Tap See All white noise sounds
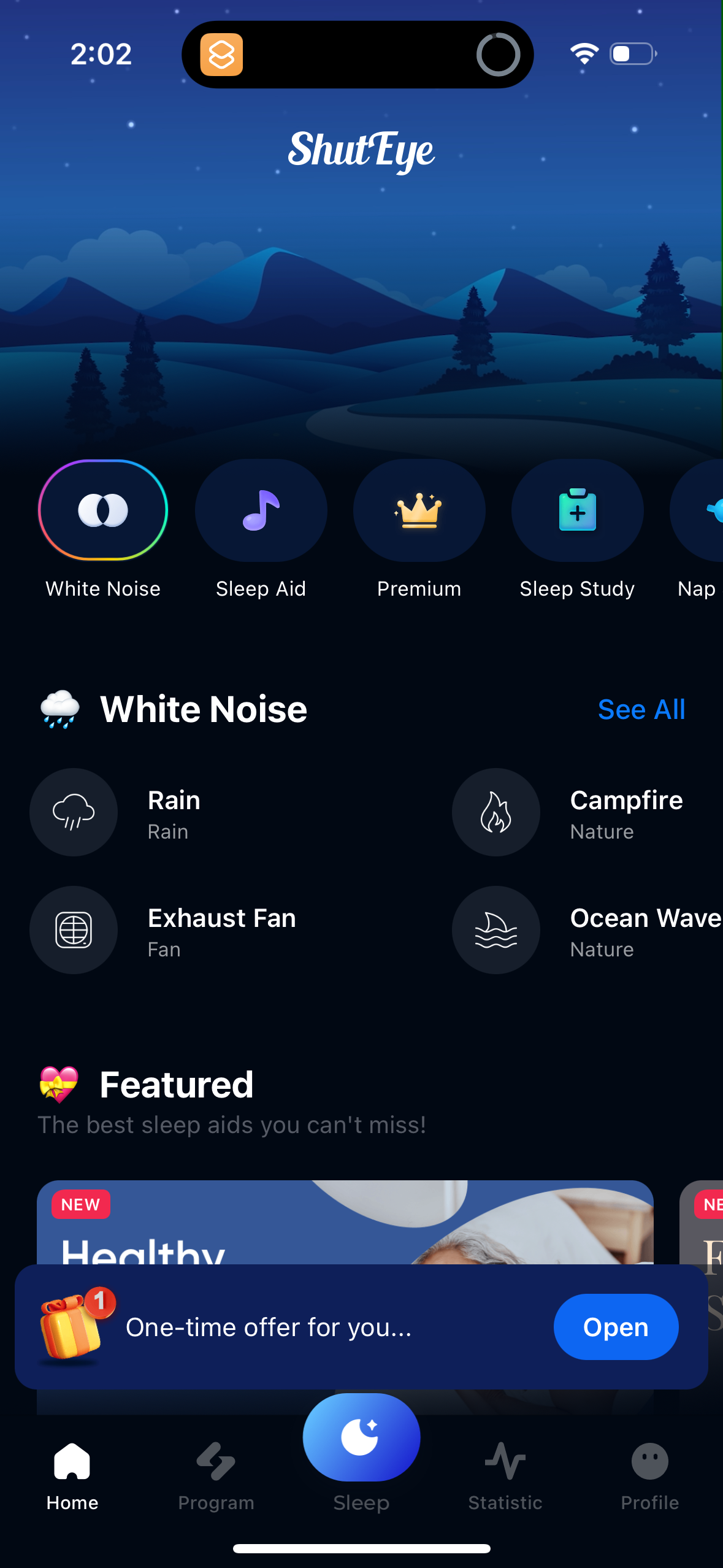Image resolution: width=723 pixels, height=1568 pixels. pyautogui.click(x=641, y=709)
